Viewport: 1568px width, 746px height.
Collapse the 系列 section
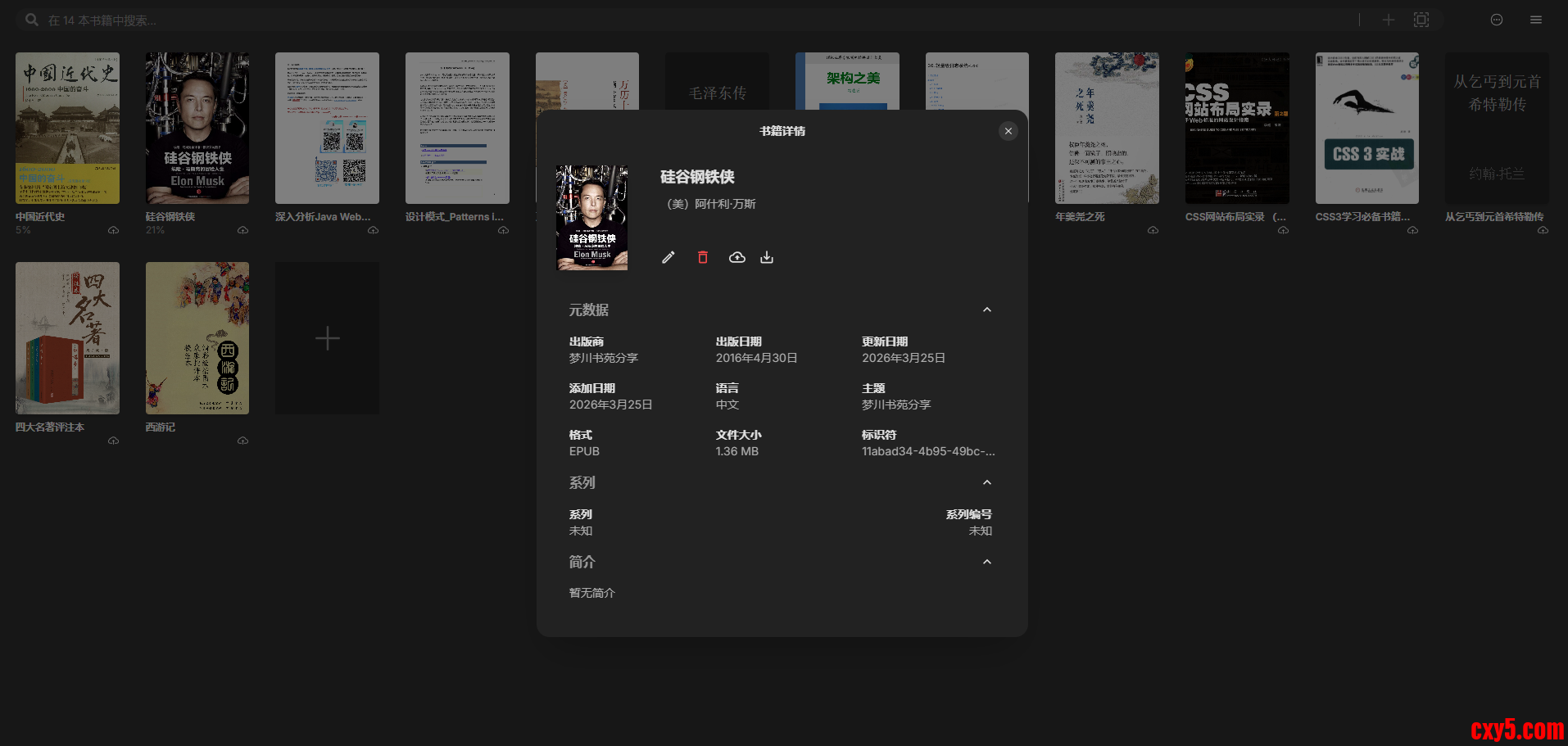(x=987, y=482)
